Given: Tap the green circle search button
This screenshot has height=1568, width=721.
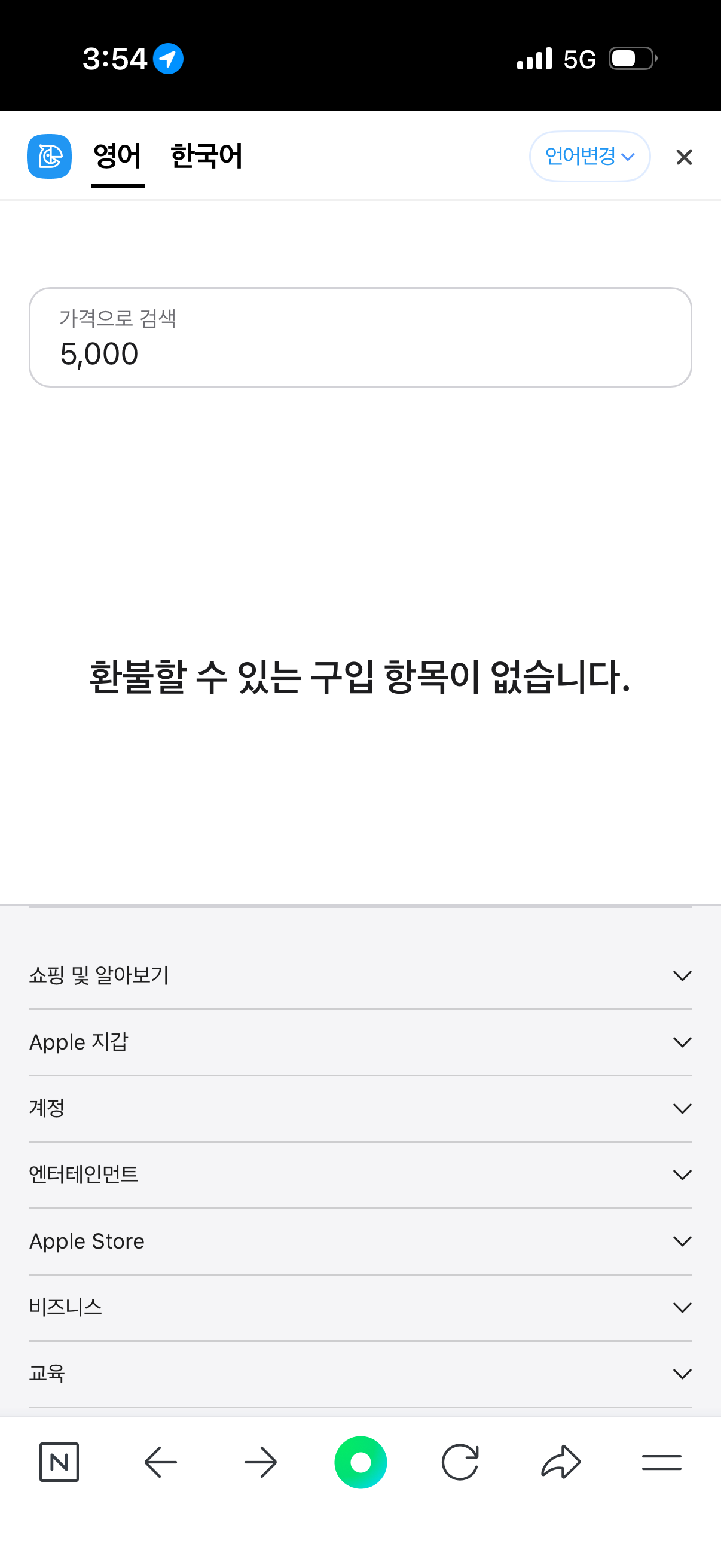Looking at the screenshot, I should click(360, 1462).
